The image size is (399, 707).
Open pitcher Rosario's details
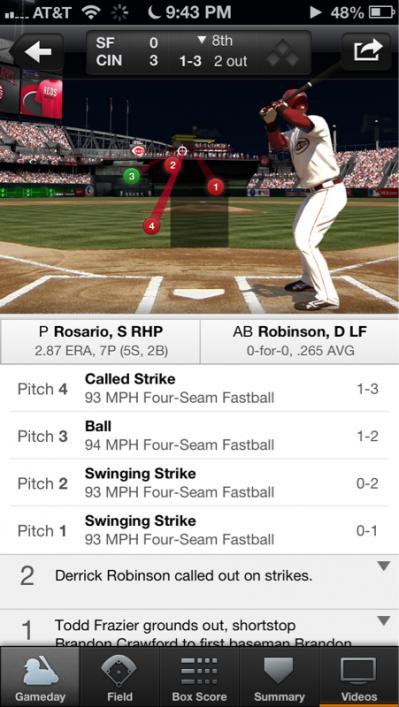pos(101,341)
